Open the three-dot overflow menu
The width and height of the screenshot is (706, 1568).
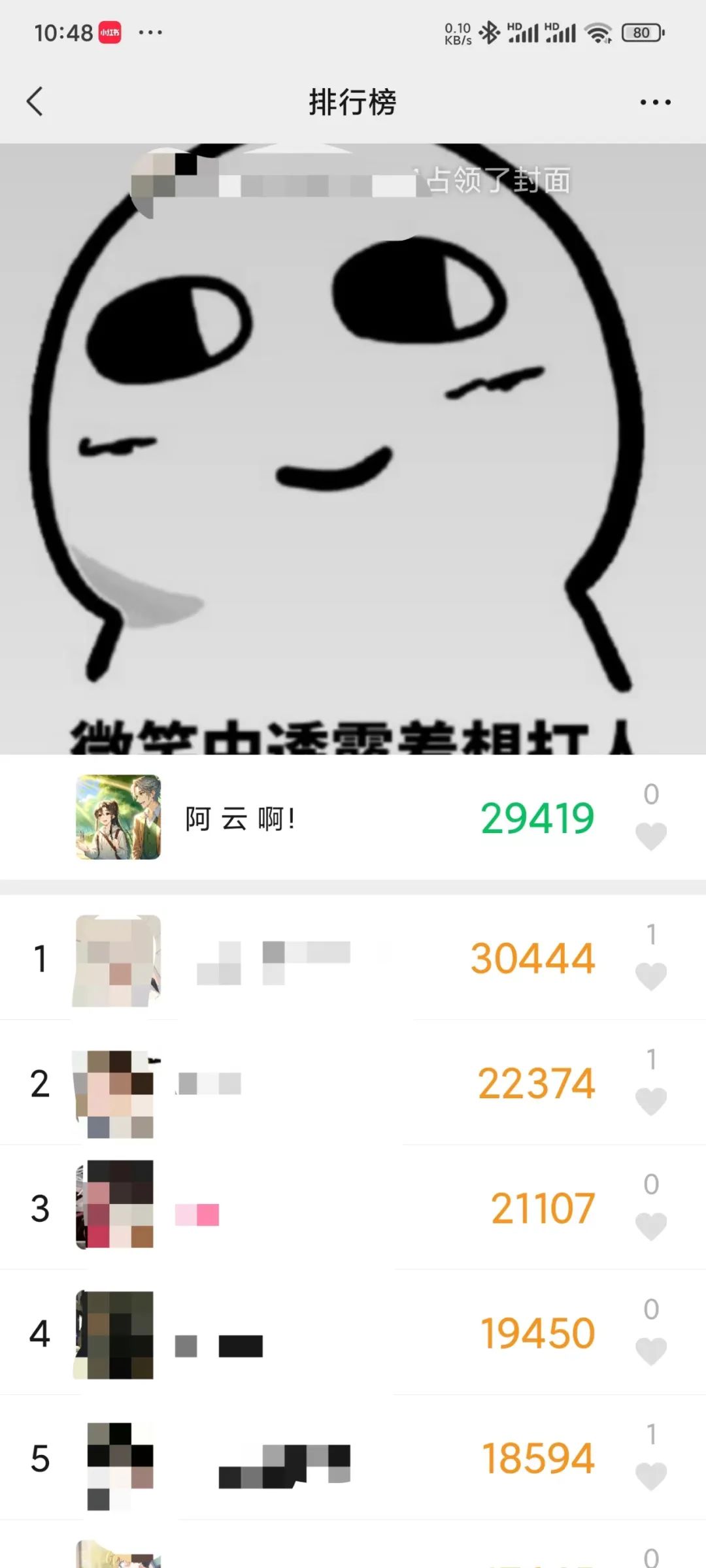click(x=655, y=103)
